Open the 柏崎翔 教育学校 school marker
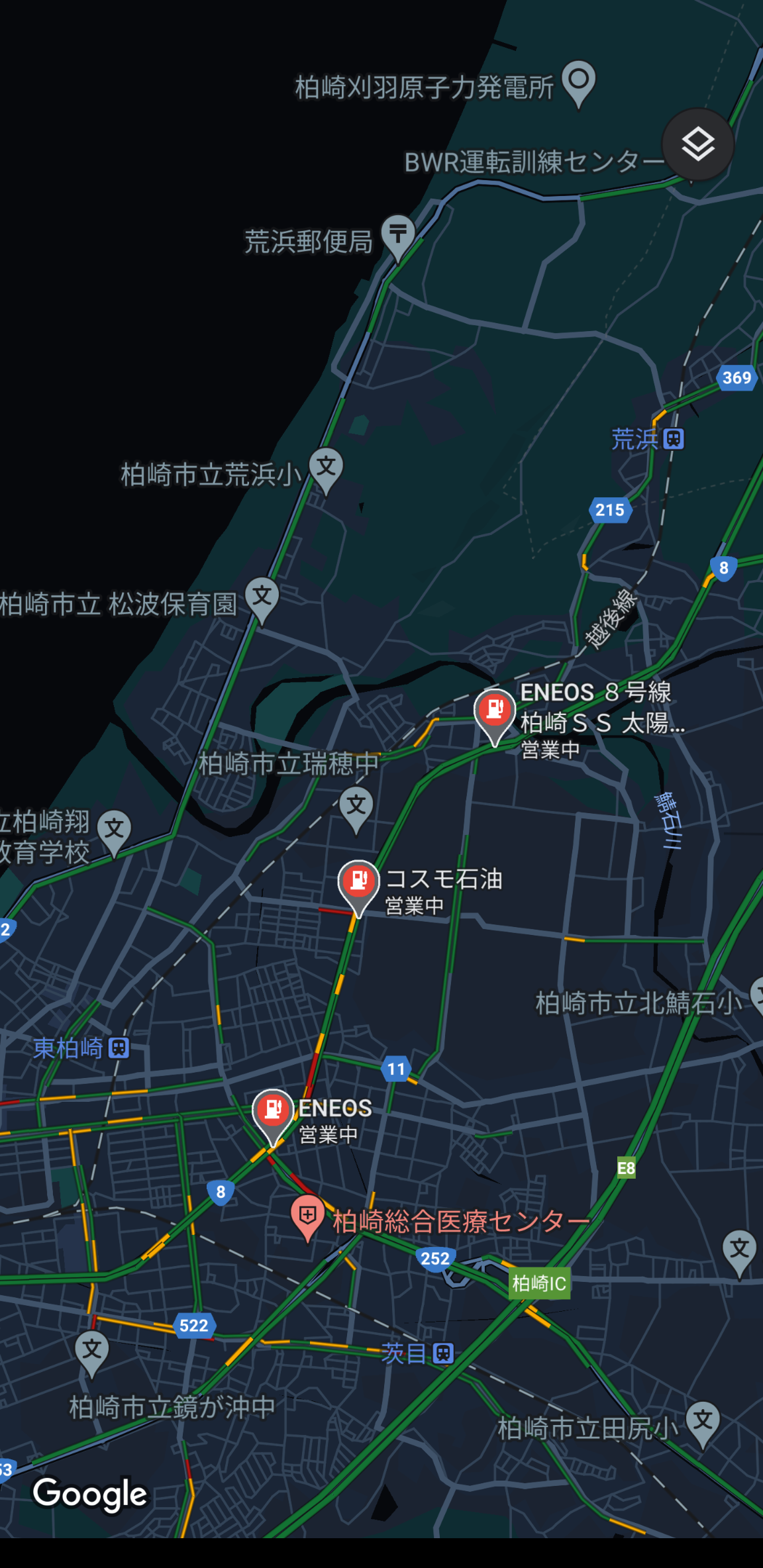This screenshot has width=763, height=1568. click(x=115, y=829)
